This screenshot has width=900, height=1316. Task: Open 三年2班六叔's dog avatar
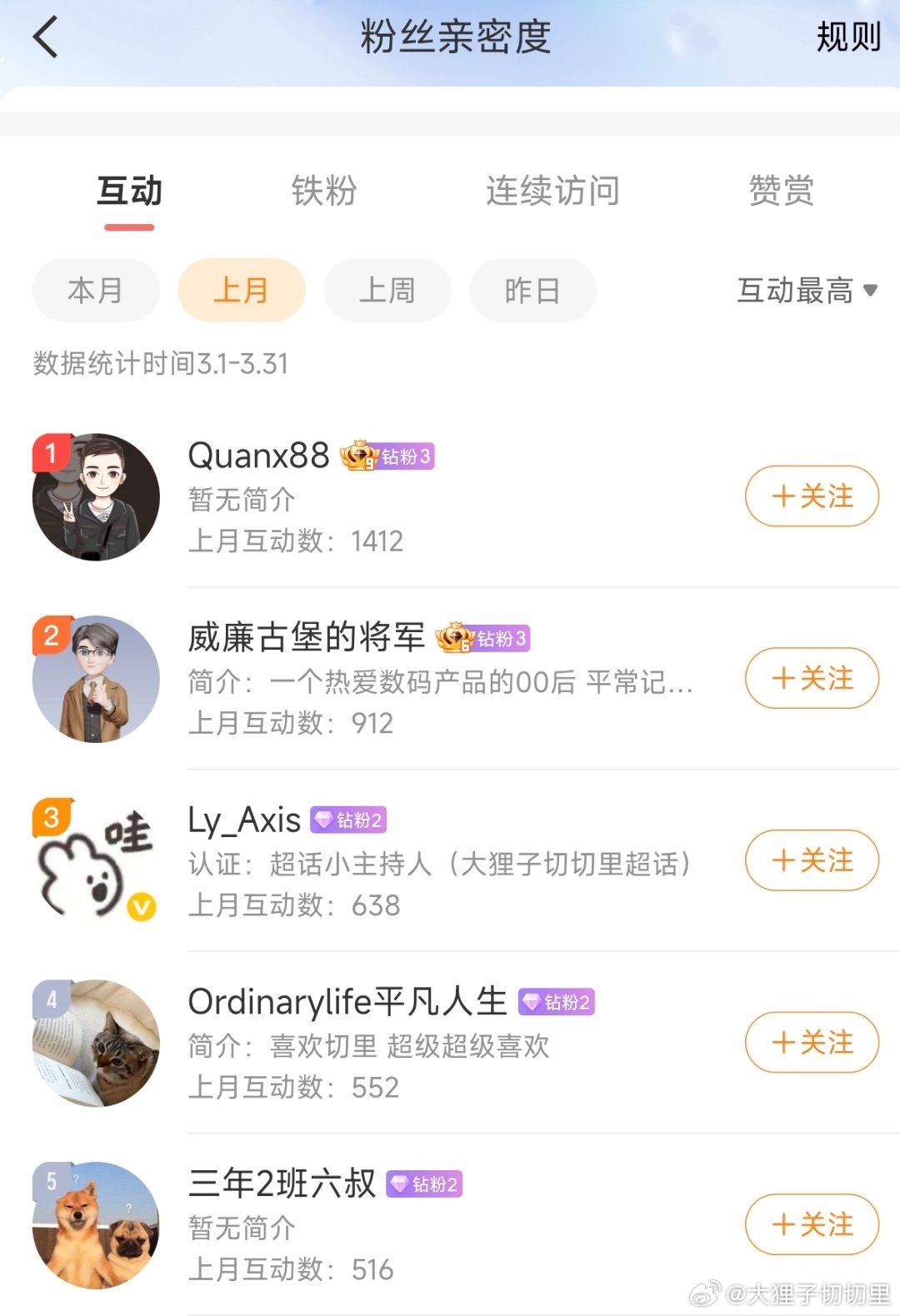94,1224
